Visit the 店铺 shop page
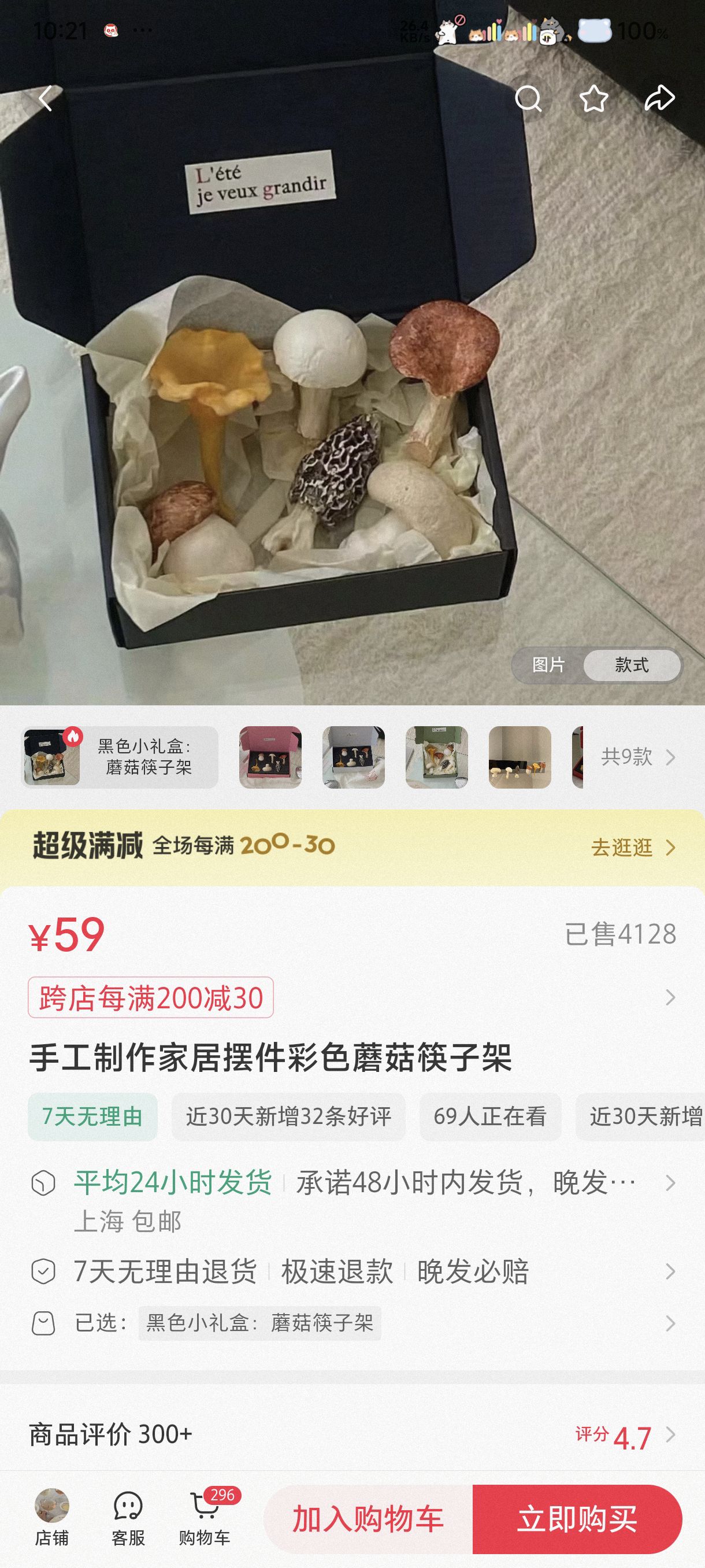 point(51,1517)
